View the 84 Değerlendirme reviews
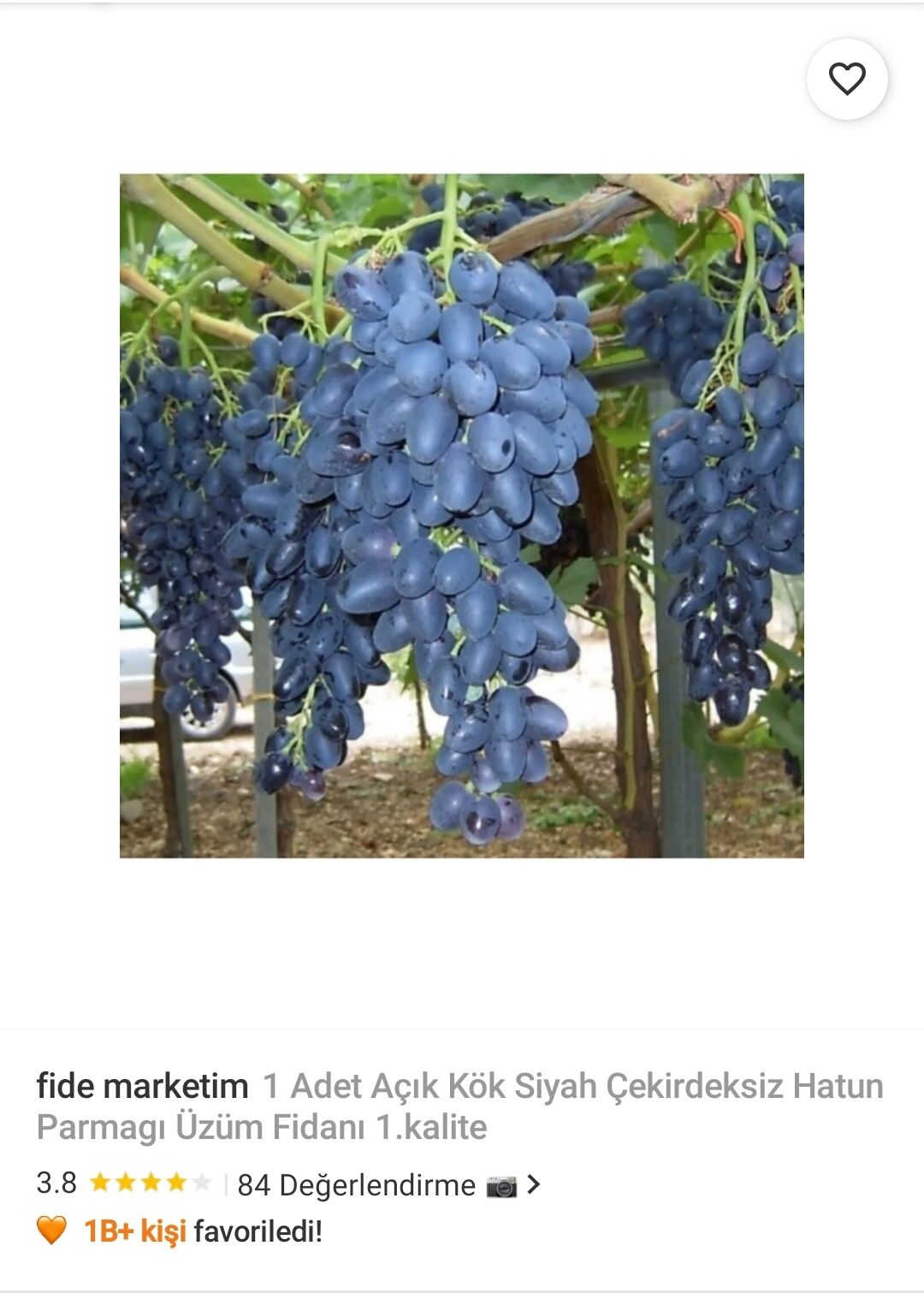Image resolution: width=924 pixels, height=1293 pixels. (356, 1185)
